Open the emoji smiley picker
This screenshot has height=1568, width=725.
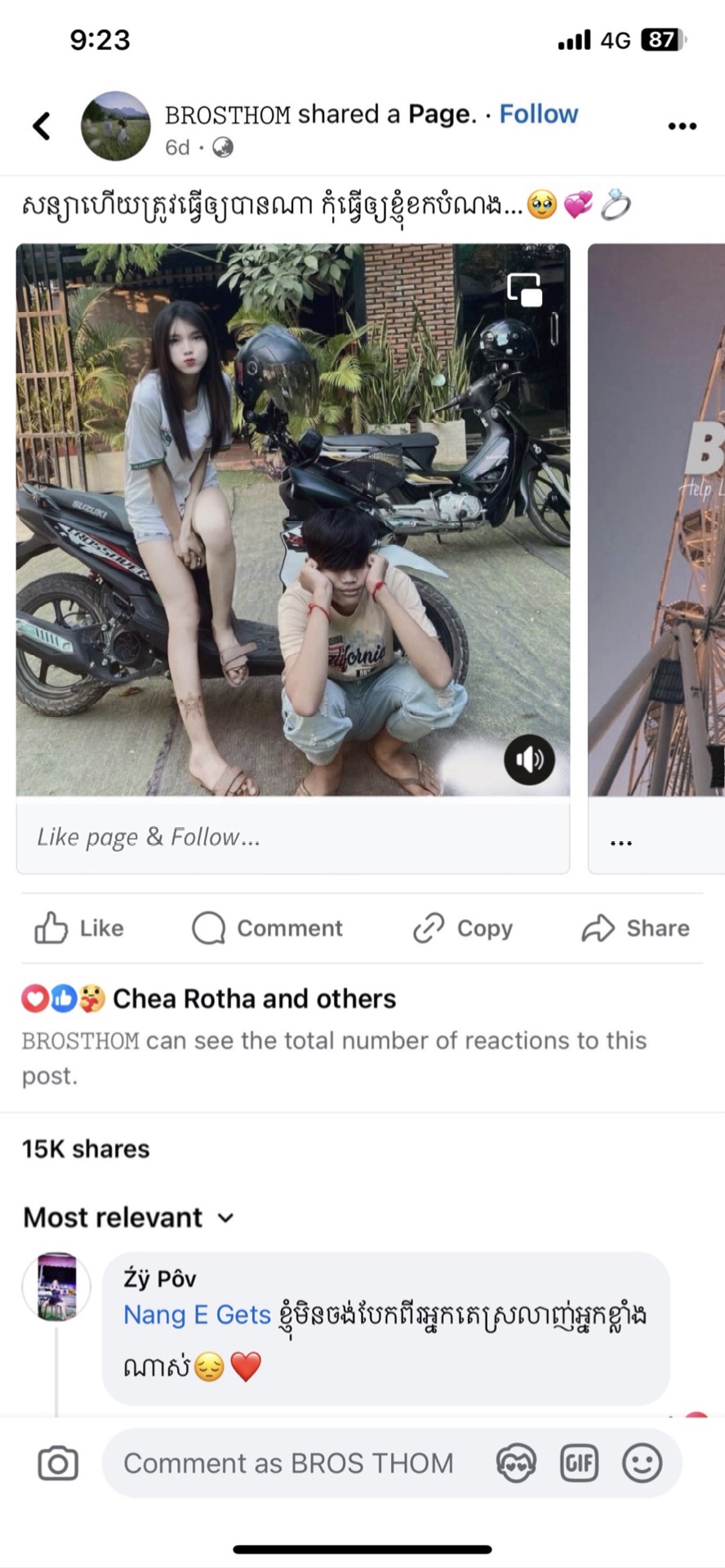click(642, 1463)
